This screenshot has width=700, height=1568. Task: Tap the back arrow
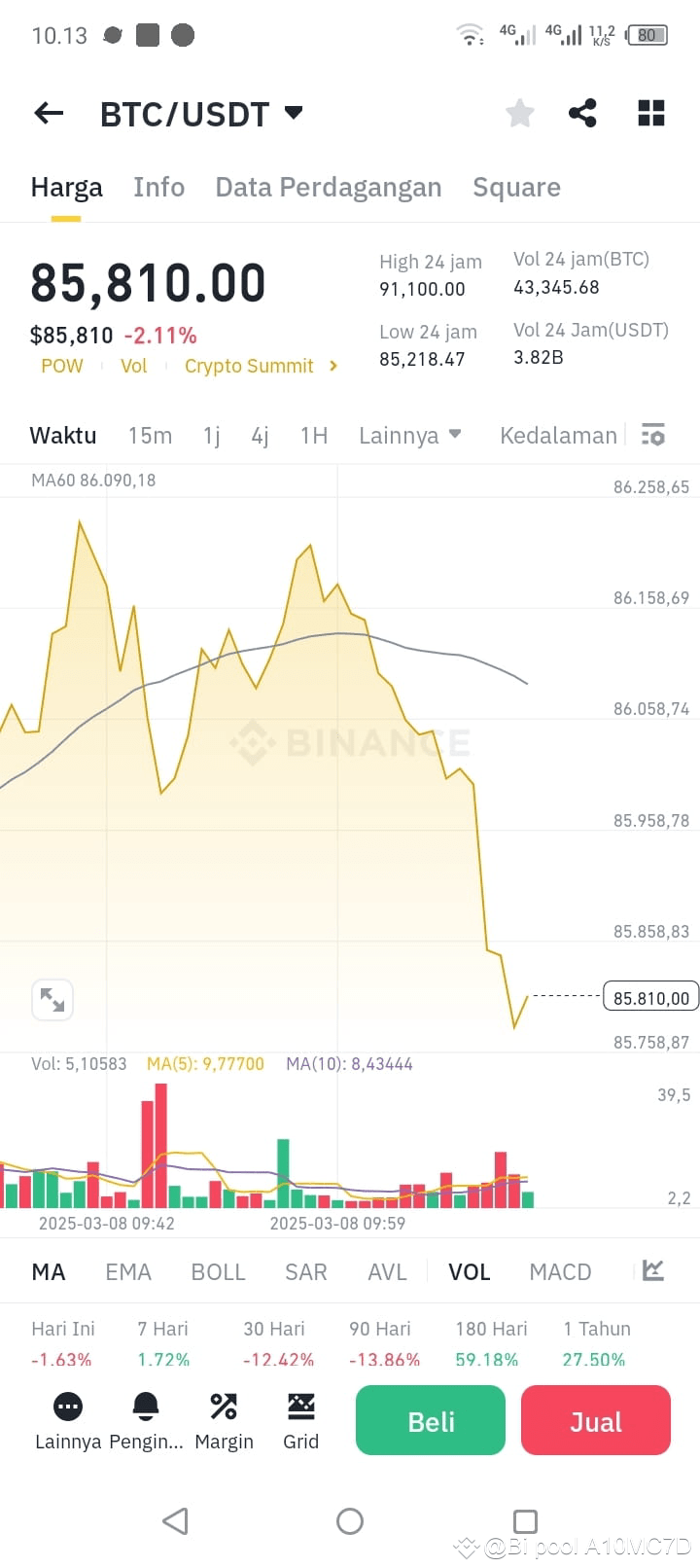pos(48,113)
